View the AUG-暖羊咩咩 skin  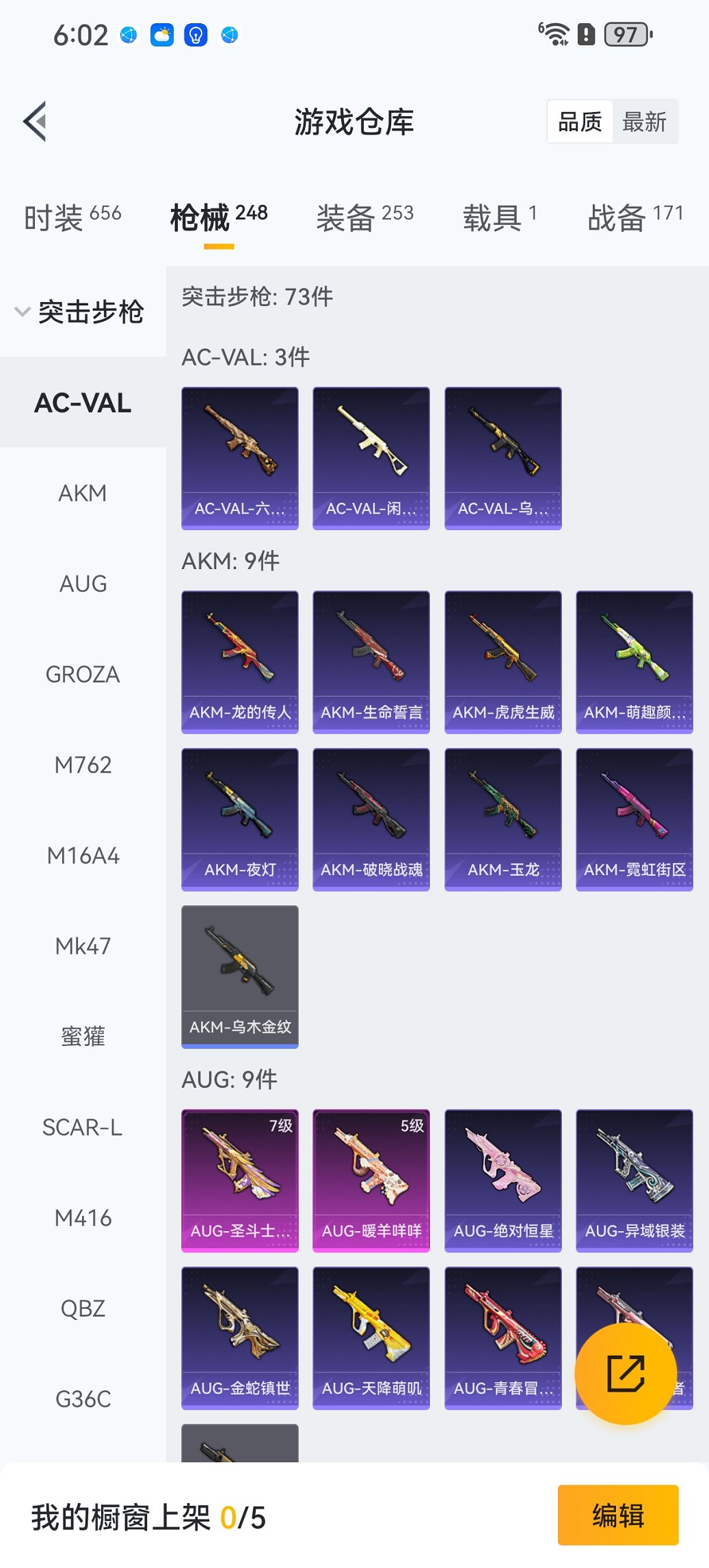pyautogui.click(x=371, y=1180)
